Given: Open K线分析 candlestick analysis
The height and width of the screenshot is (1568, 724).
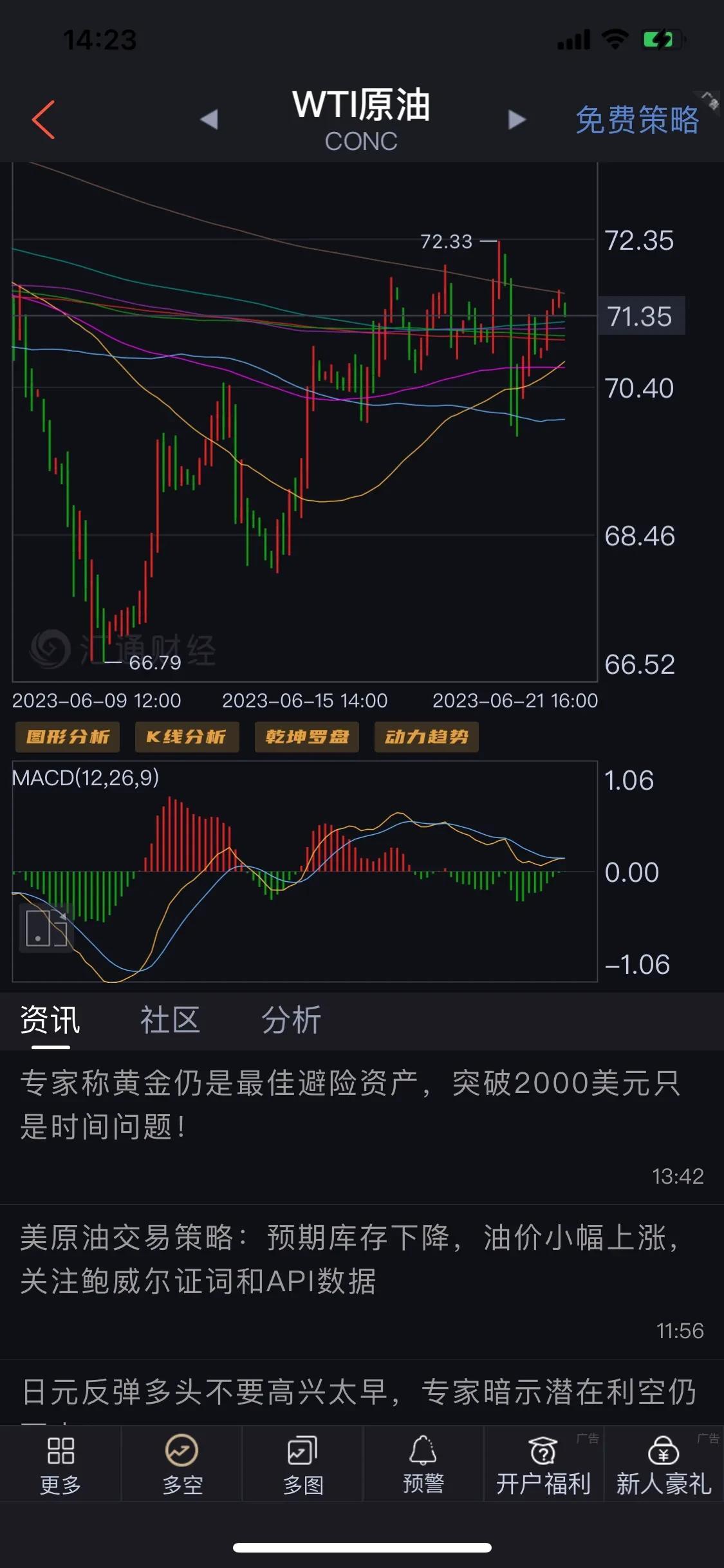Looking at the screenshot, I should [187, 736].
